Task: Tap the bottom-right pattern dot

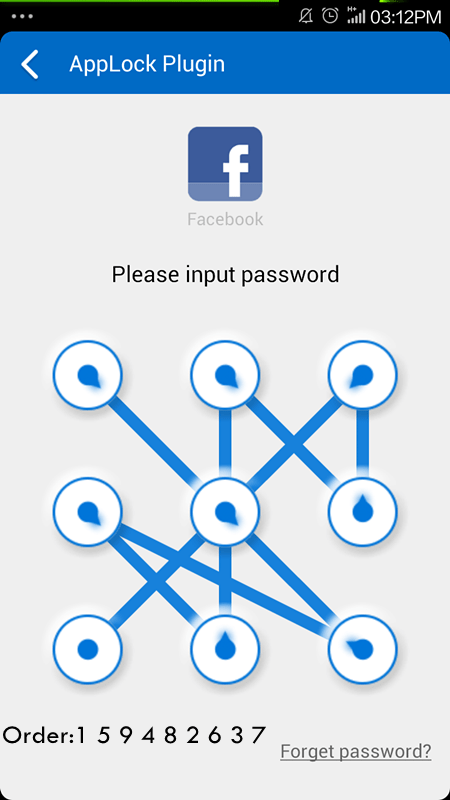Action: tap(363, 649)
